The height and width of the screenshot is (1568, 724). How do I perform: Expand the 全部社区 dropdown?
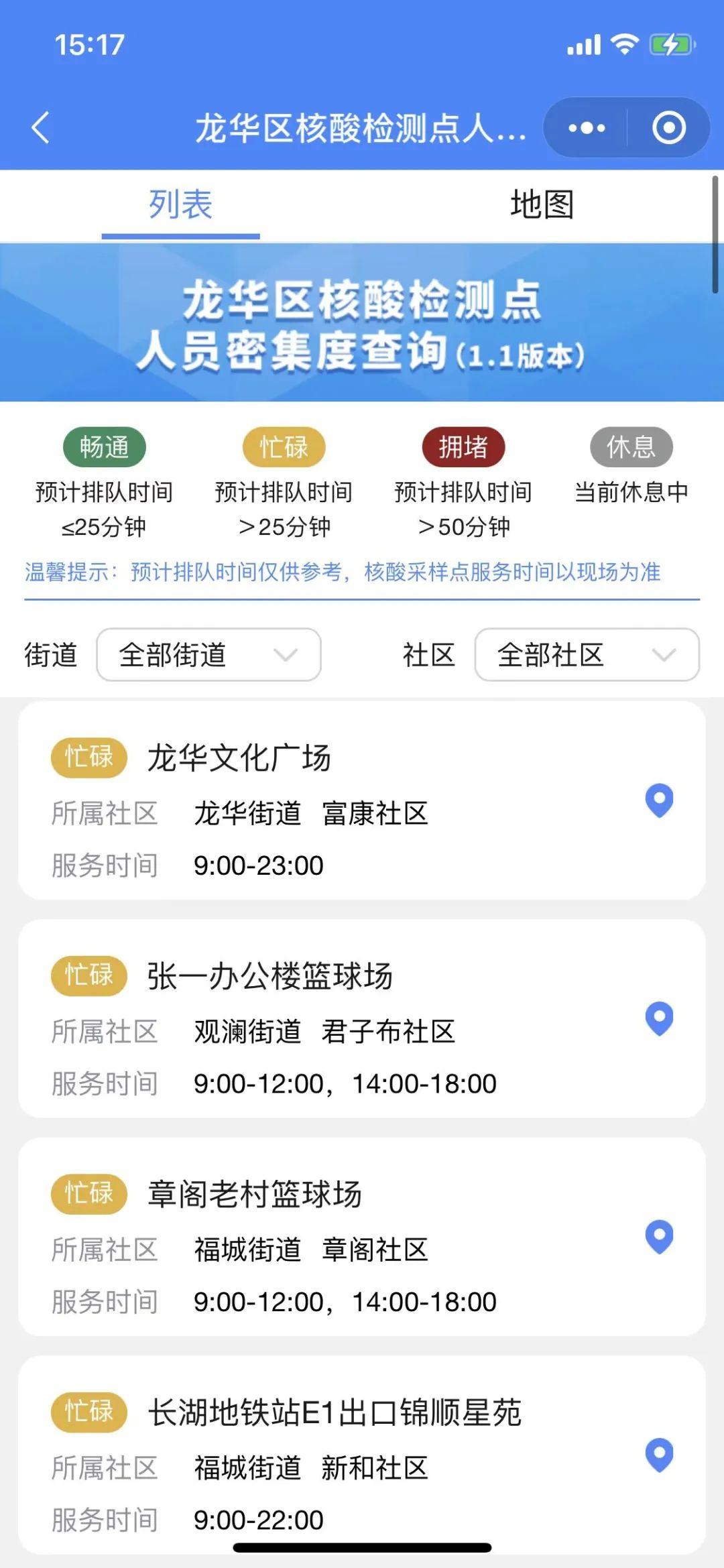coord(587,654)
